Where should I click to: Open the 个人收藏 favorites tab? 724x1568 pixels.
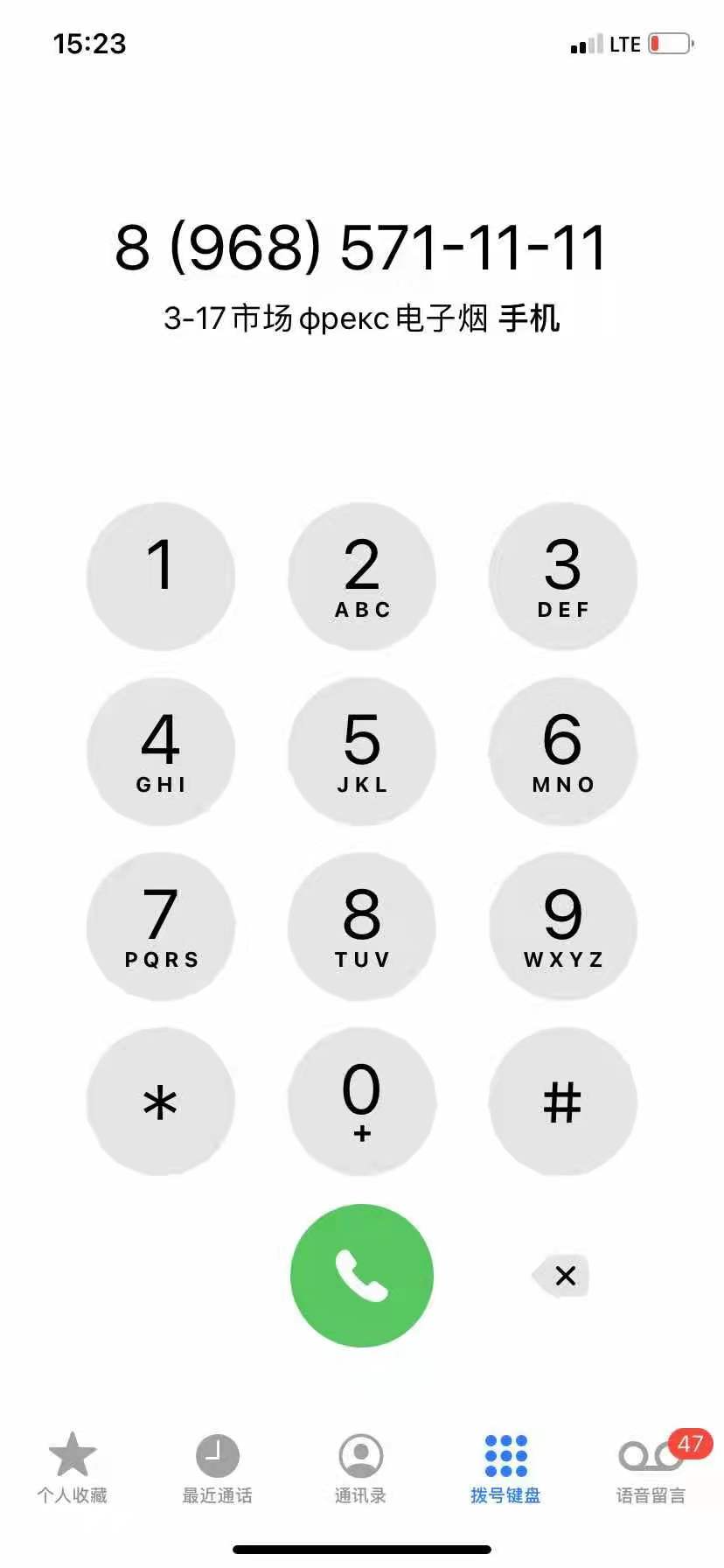coord(72,1468)
